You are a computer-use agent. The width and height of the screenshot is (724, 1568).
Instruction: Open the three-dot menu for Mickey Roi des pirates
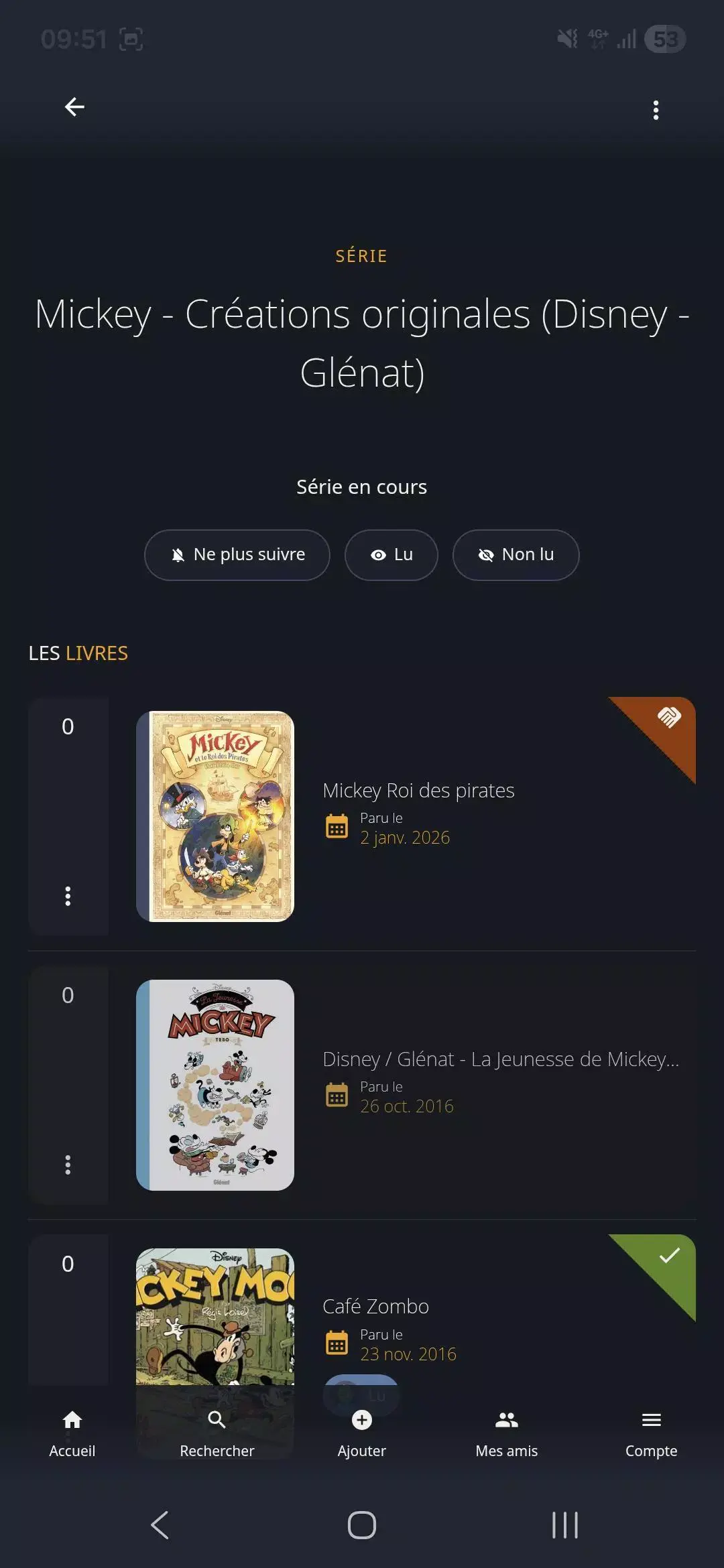pyautogui.click(x=68, y=896)
